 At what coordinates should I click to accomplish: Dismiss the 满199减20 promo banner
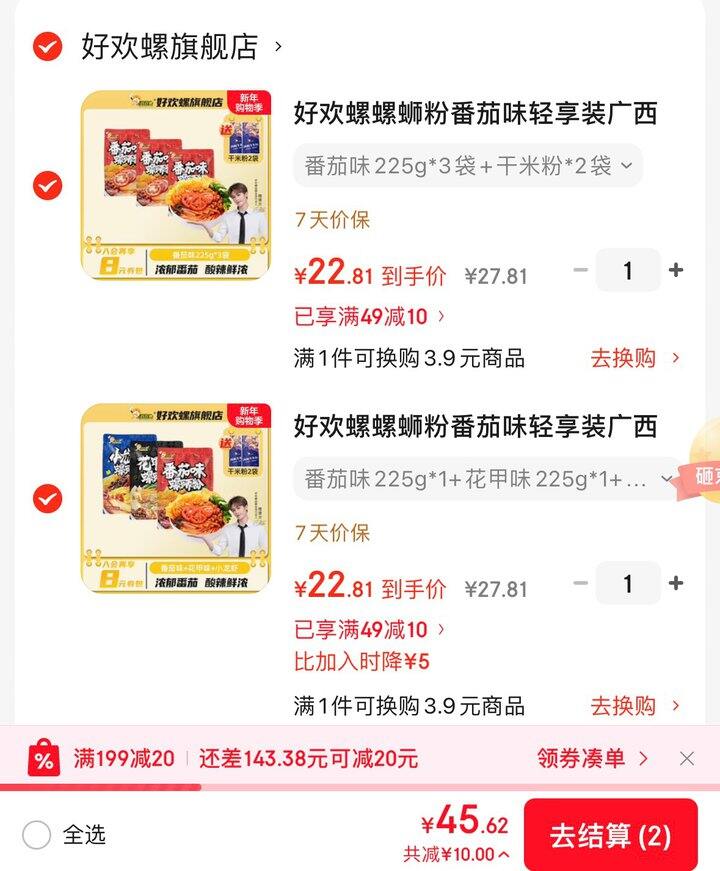(687, 759)
